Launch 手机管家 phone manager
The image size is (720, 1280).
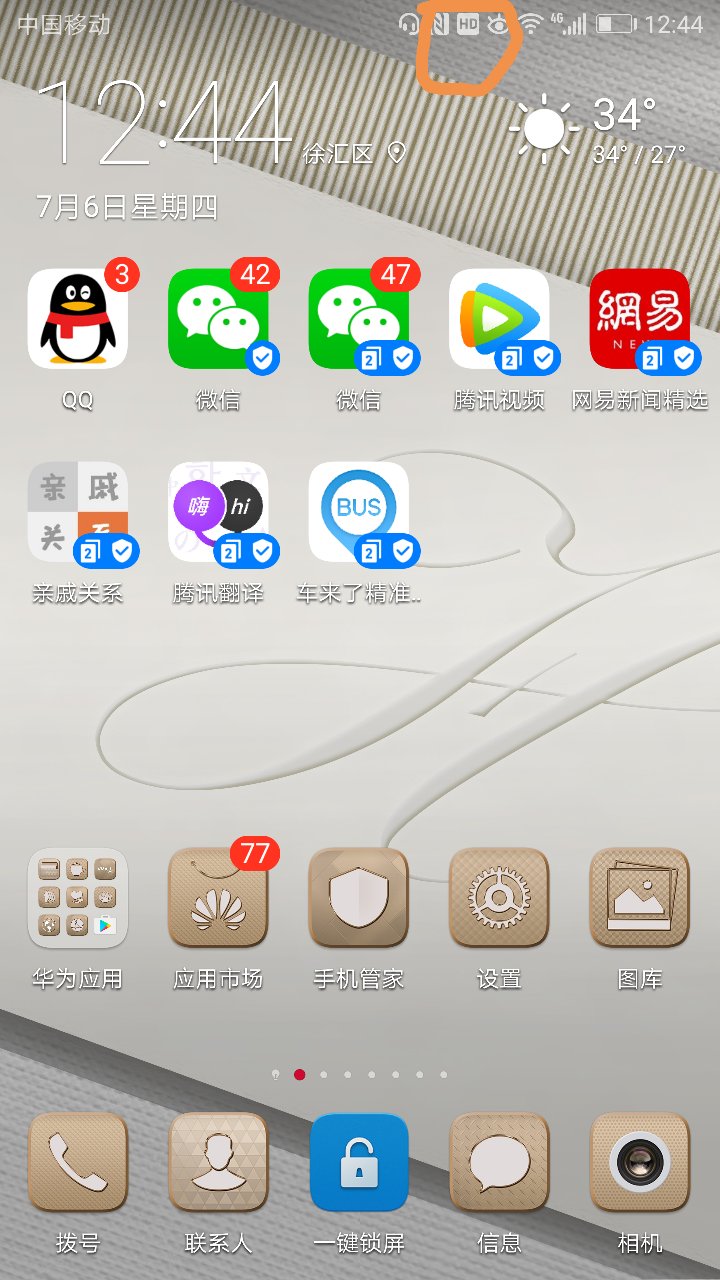pyautogui.click(x=358, y=898)
